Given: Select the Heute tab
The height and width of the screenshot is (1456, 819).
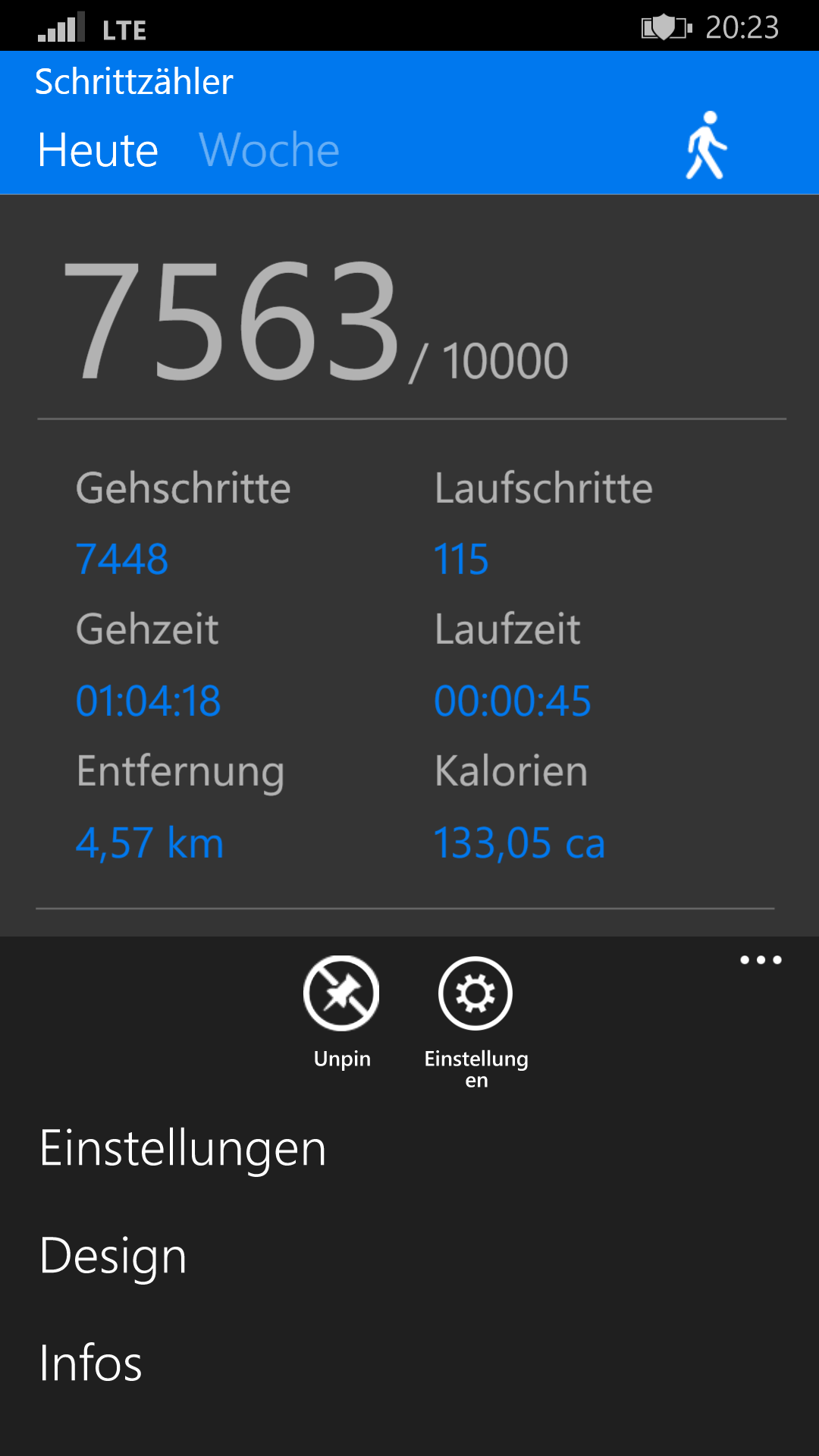Looking at the screenshot, I should coord(98,150).
